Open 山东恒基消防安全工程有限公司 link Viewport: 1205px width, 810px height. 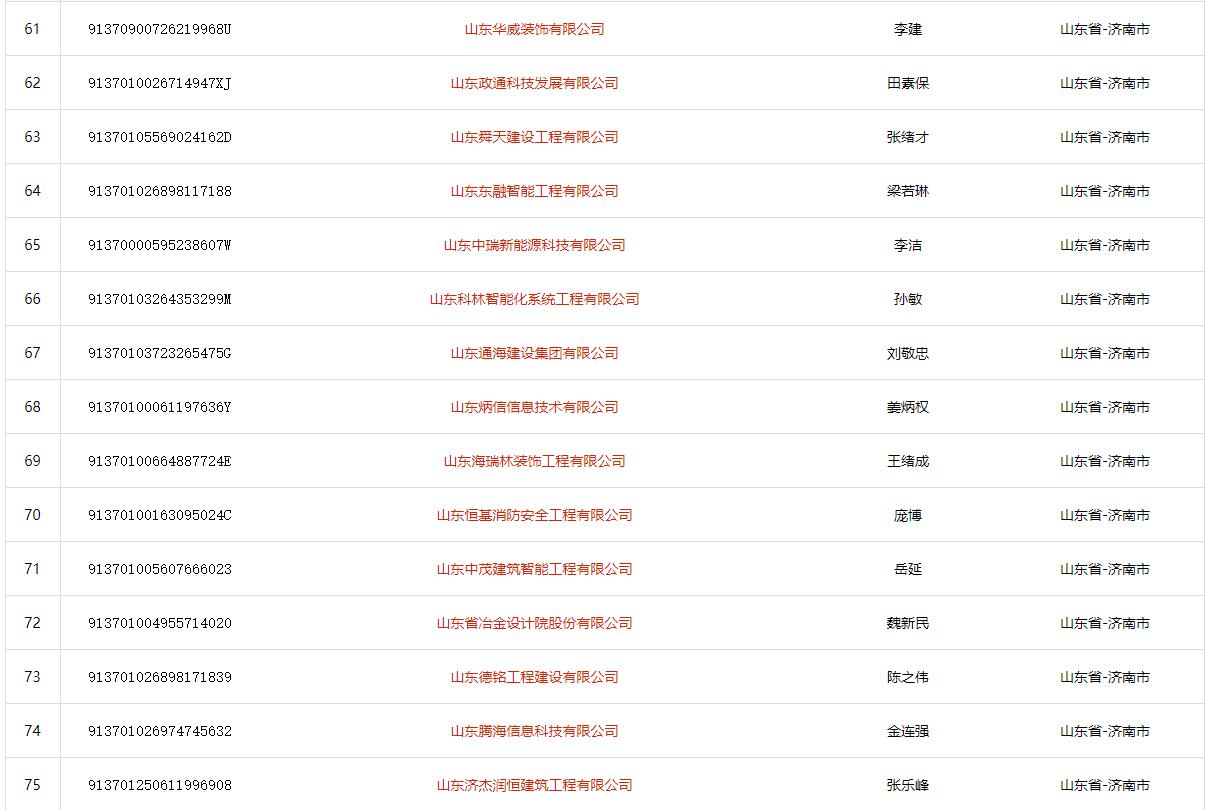[534, 515]
